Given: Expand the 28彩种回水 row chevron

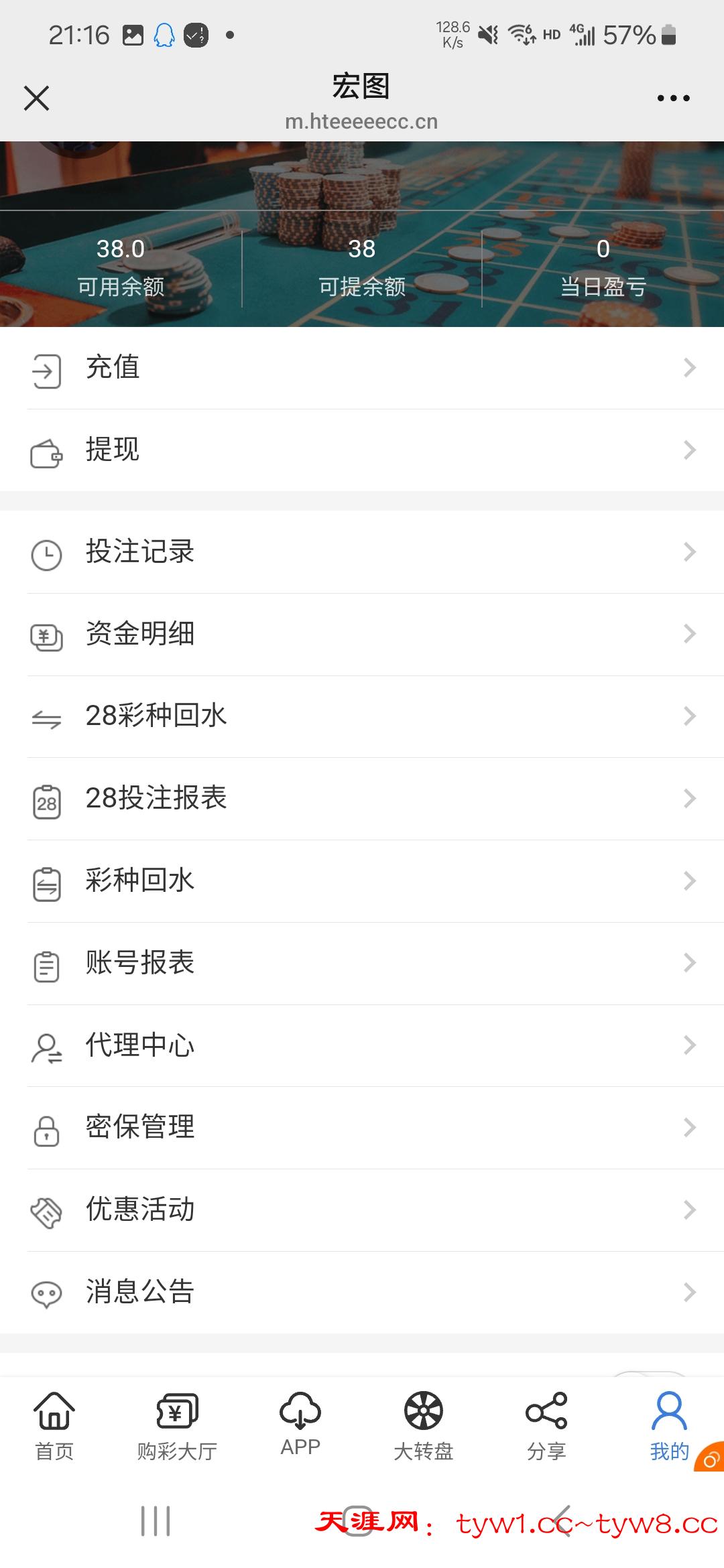Looking at the screenshot, I should point(690,717).
